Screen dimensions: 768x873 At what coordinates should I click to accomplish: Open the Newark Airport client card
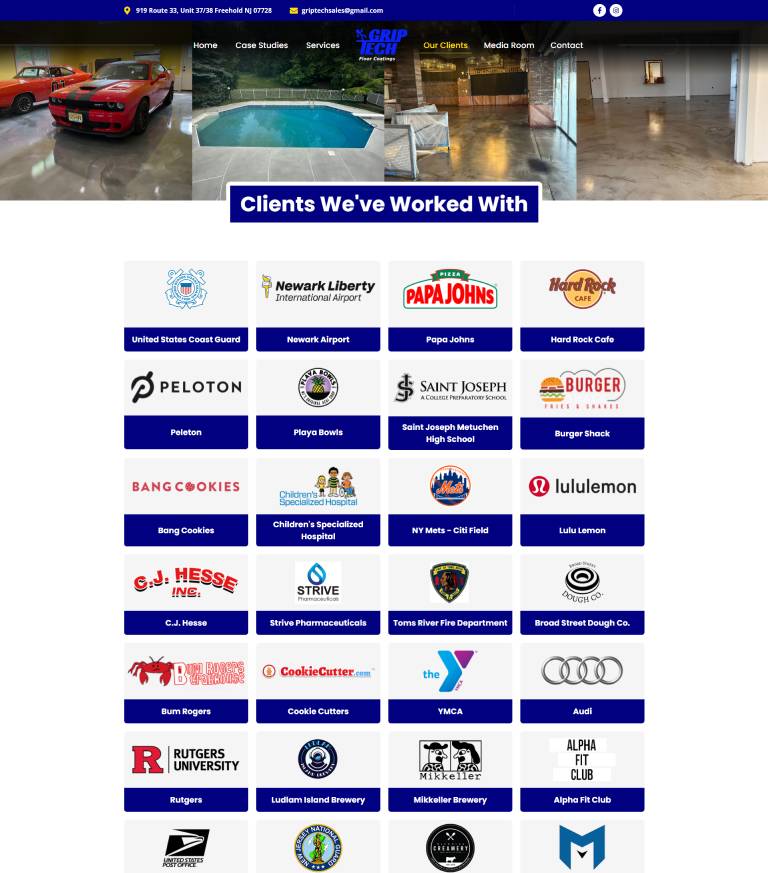[x=318, y=305]
